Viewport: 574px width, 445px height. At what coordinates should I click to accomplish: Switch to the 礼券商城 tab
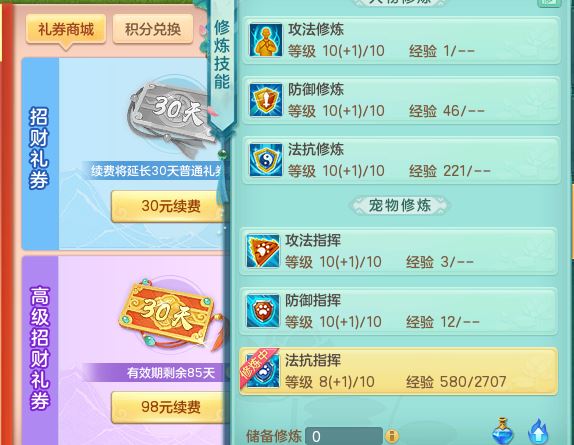66,29
